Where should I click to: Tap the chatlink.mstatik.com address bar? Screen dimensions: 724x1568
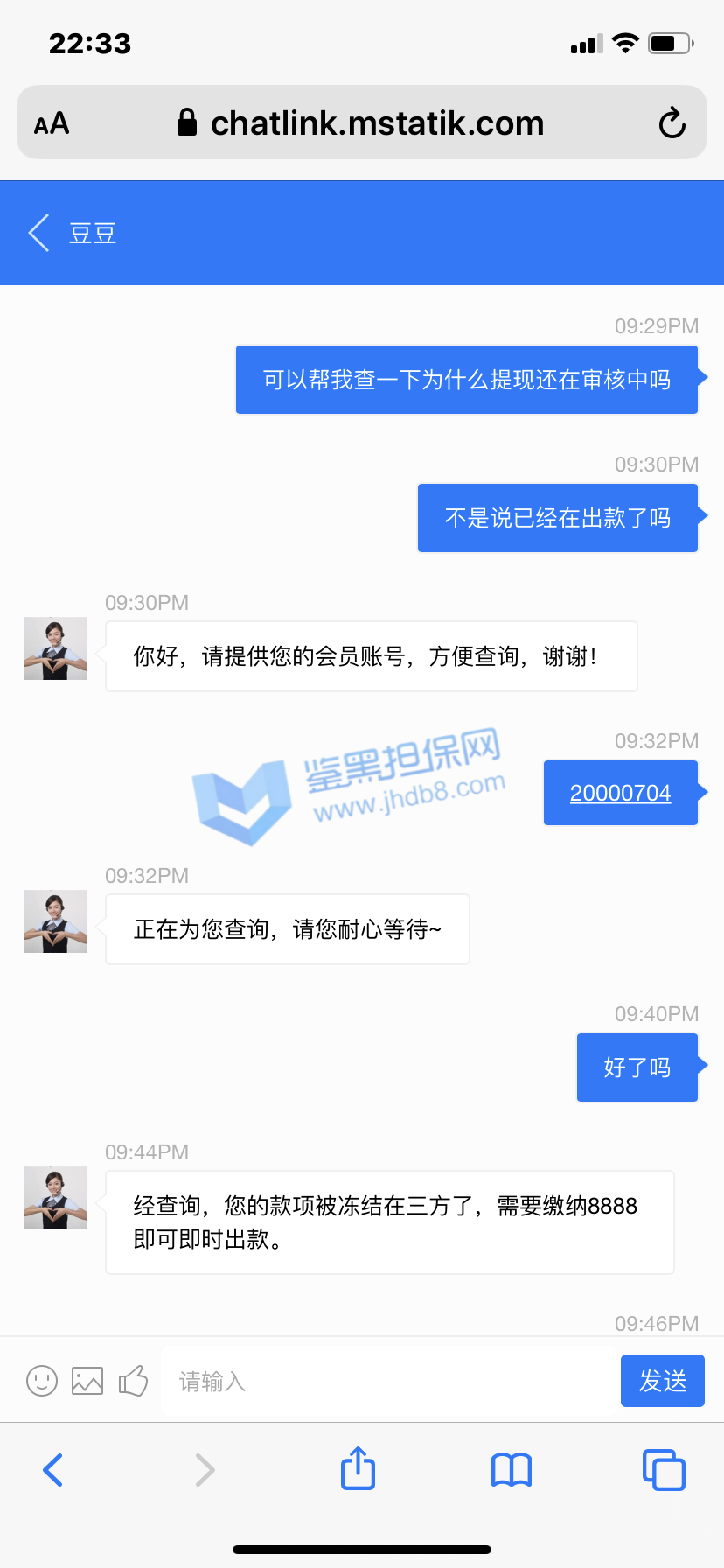point(376,123)
